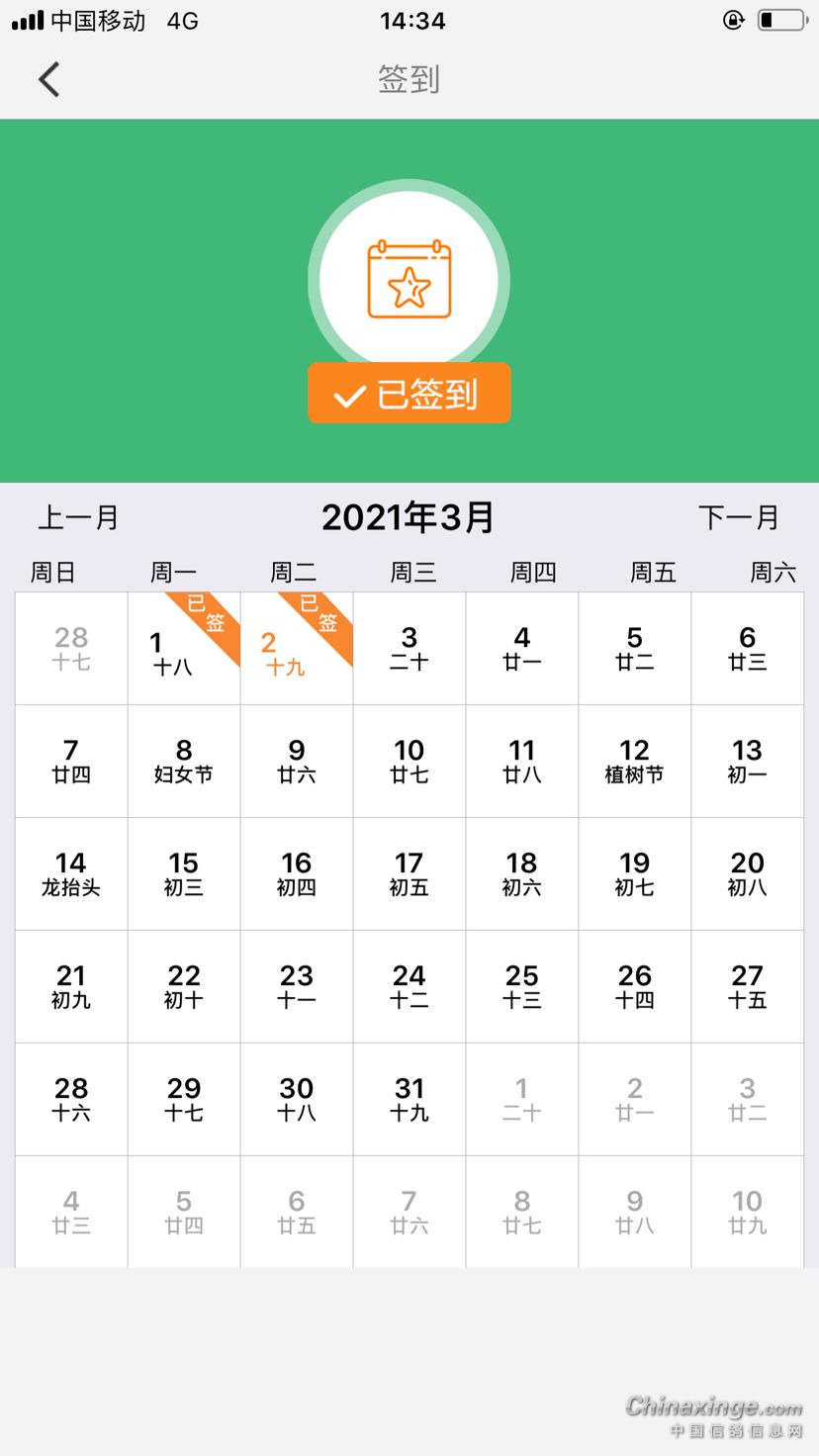Screen dimensions: 819x1456
Task: Tap greyed February 28 十七
Action: tap(71, 649)
